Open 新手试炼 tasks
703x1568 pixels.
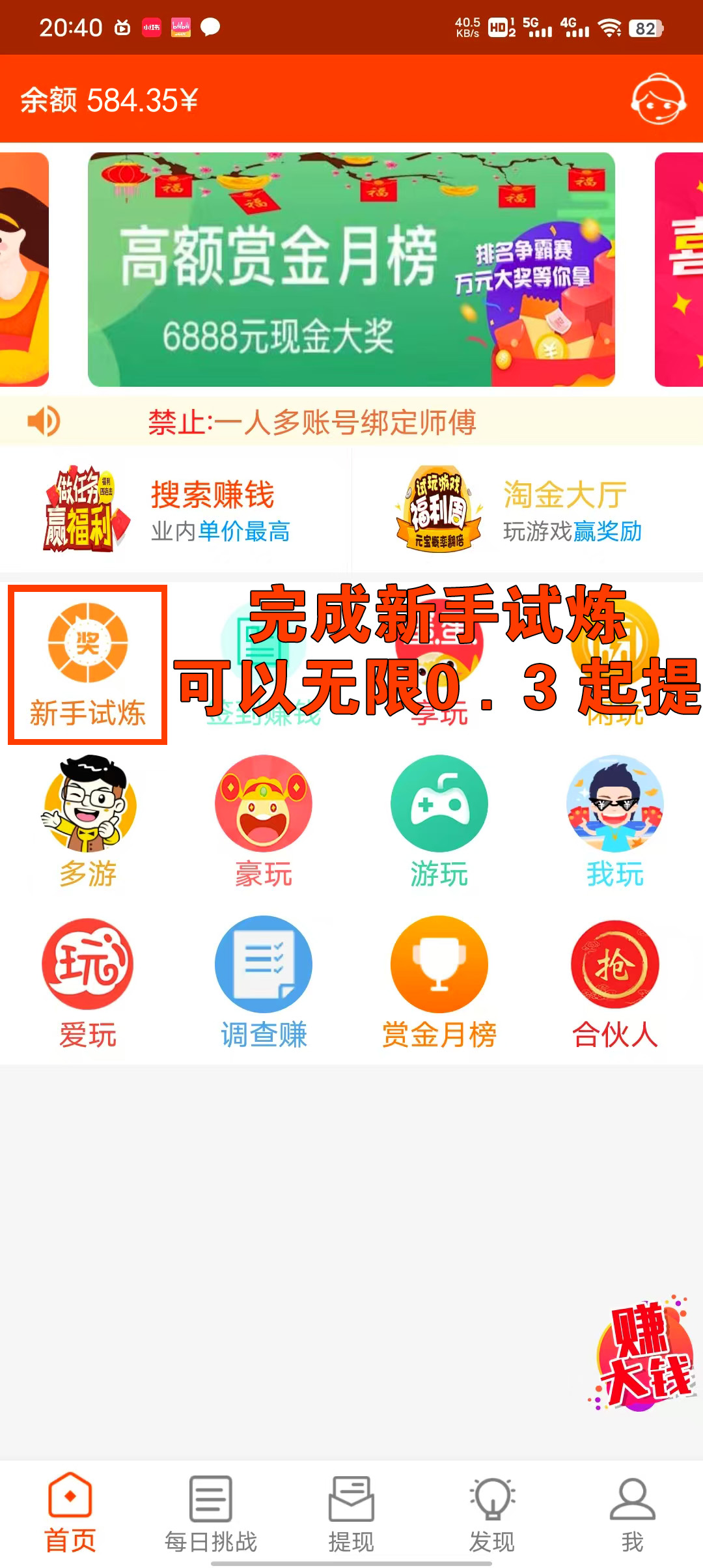(87, 664)
